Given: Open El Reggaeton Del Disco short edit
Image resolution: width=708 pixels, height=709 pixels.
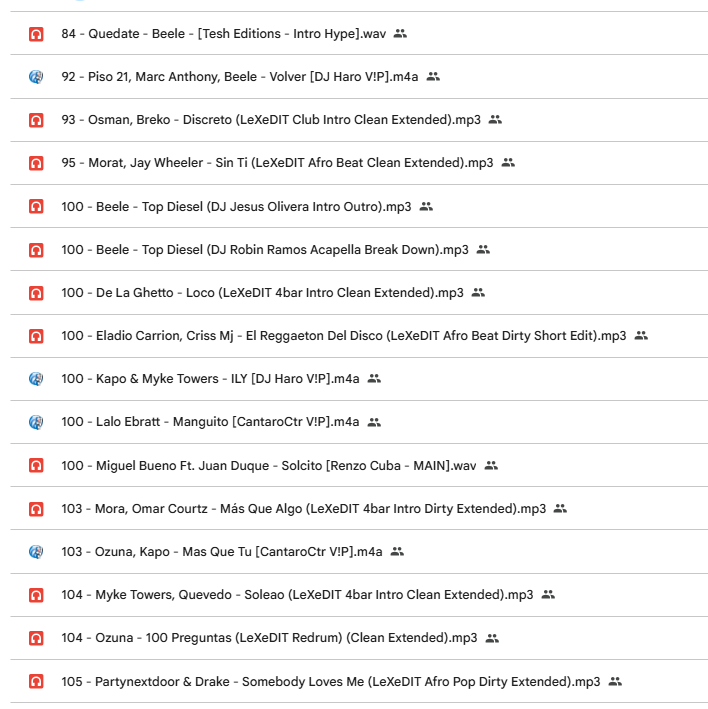Looking at the screenshot, I should [343, 336].
